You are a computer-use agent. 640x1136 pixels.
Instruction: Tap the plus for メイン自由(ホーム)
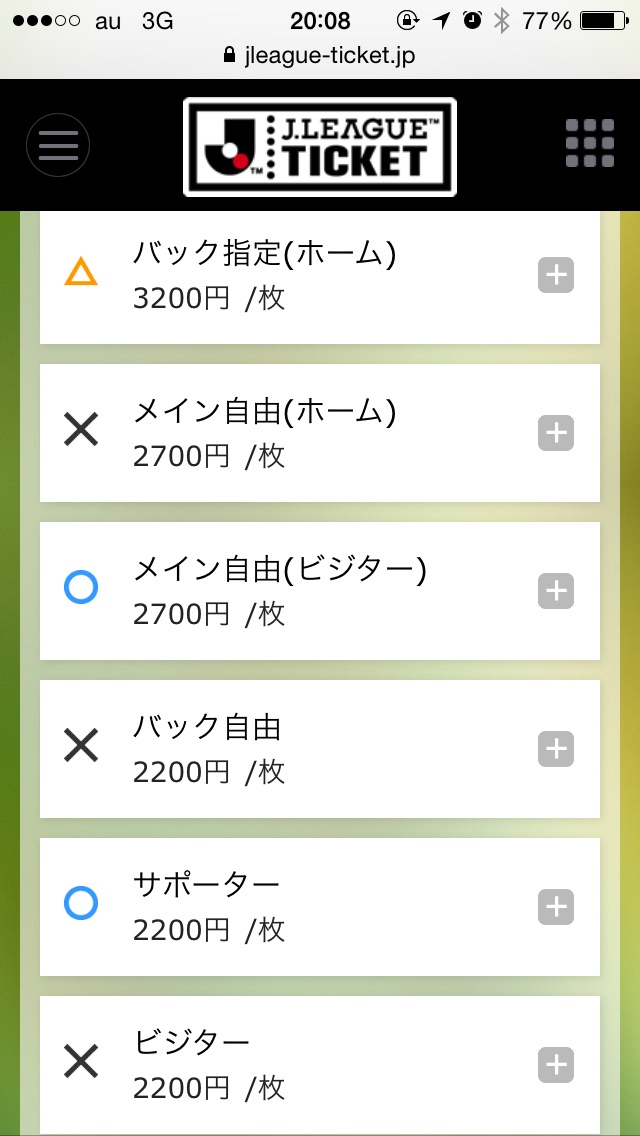(x=556, y=433)
